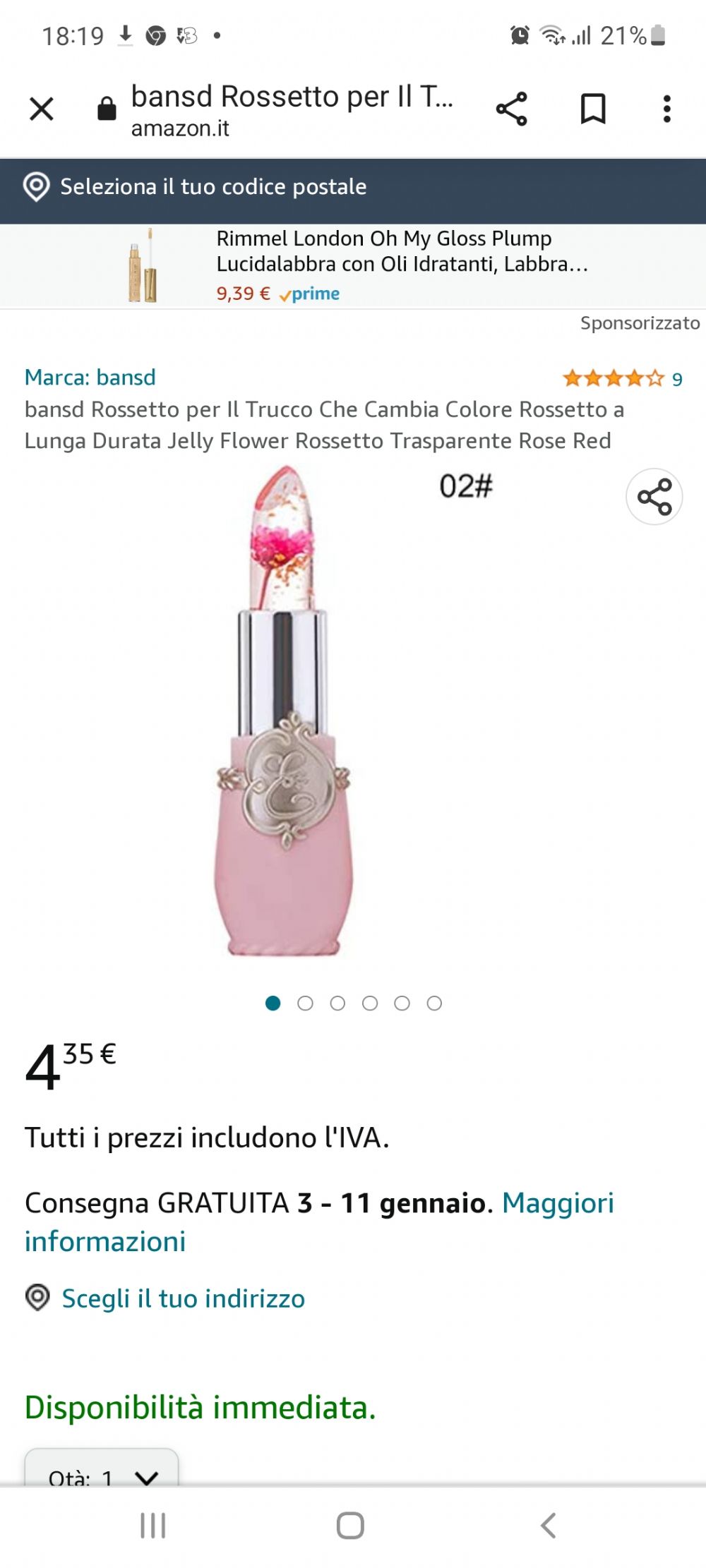Share the page from the browser toolbar

pyautogui.click(x=512, y=109)
